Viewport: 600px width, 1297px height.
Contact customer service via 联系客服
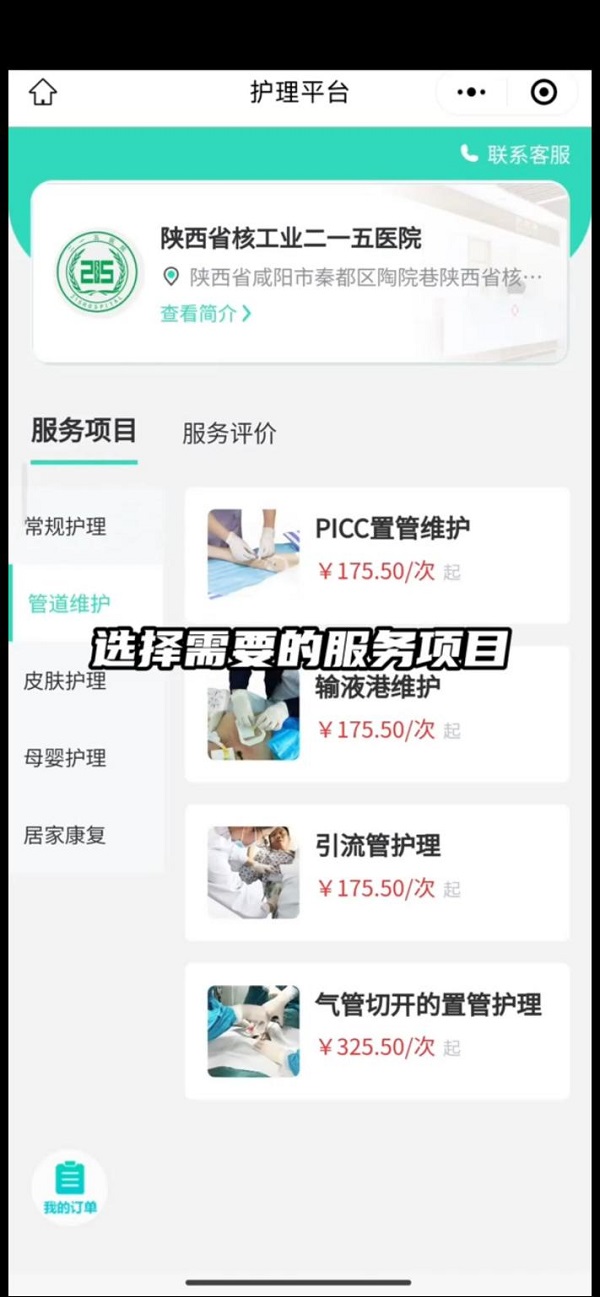point(516,154)
